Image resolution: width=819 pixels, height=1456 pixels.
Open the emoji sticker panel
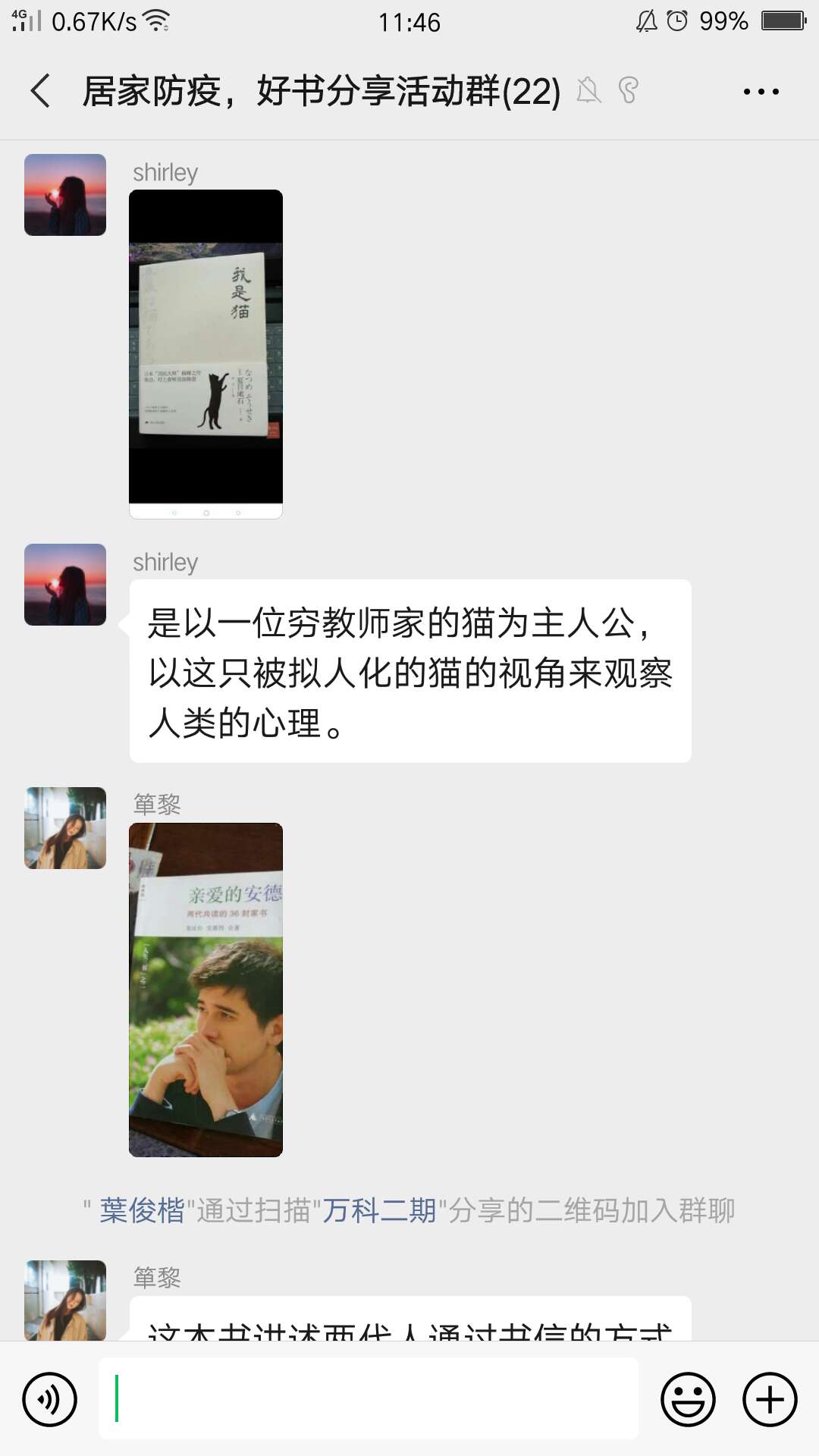tap(689, 1399)
